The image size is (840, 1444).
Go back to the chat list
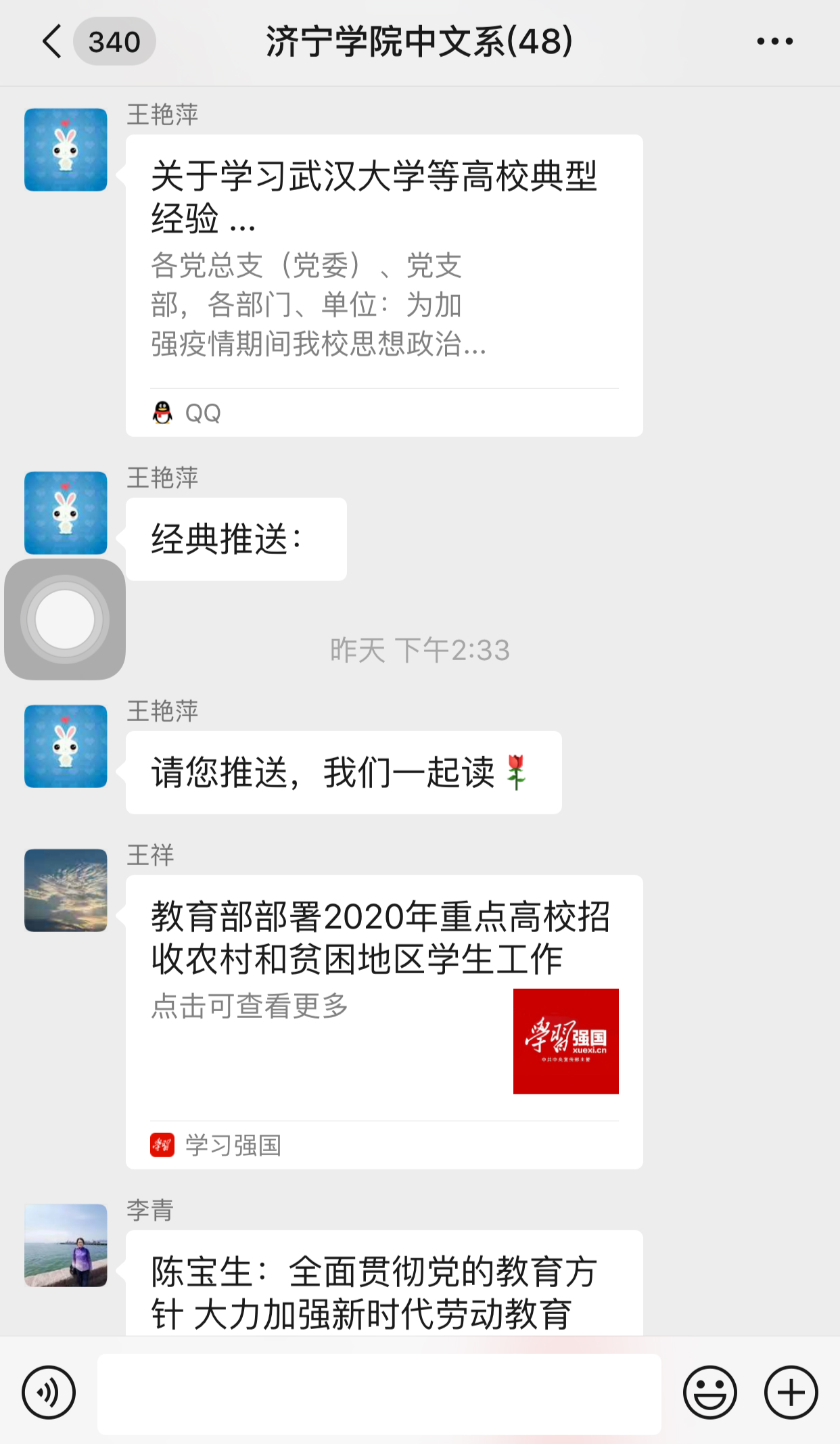coord(53,42)
